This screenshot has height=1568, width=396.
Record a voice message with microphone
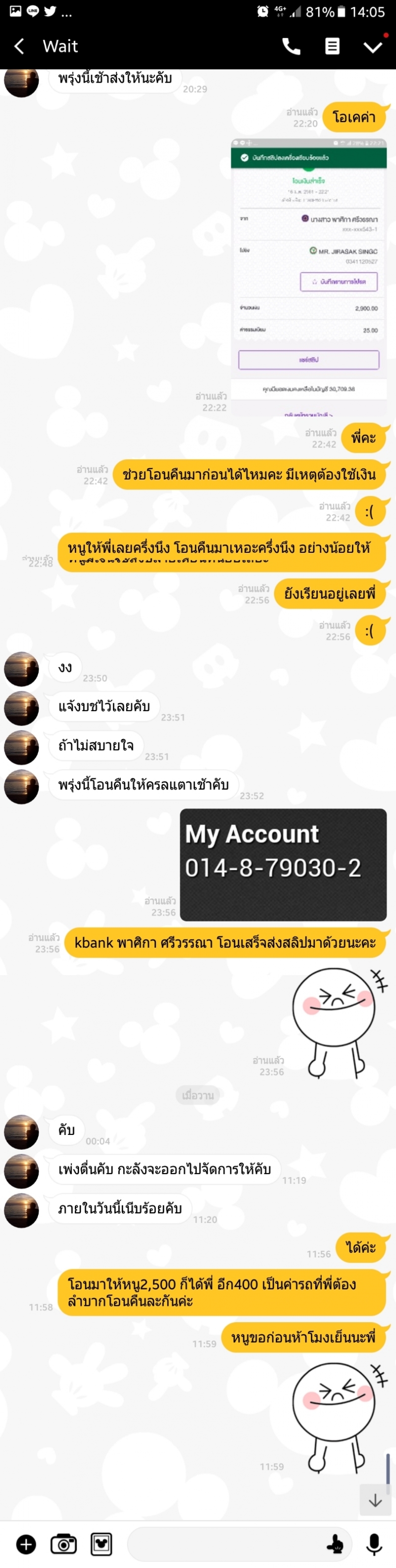[x=375, y=1544]
